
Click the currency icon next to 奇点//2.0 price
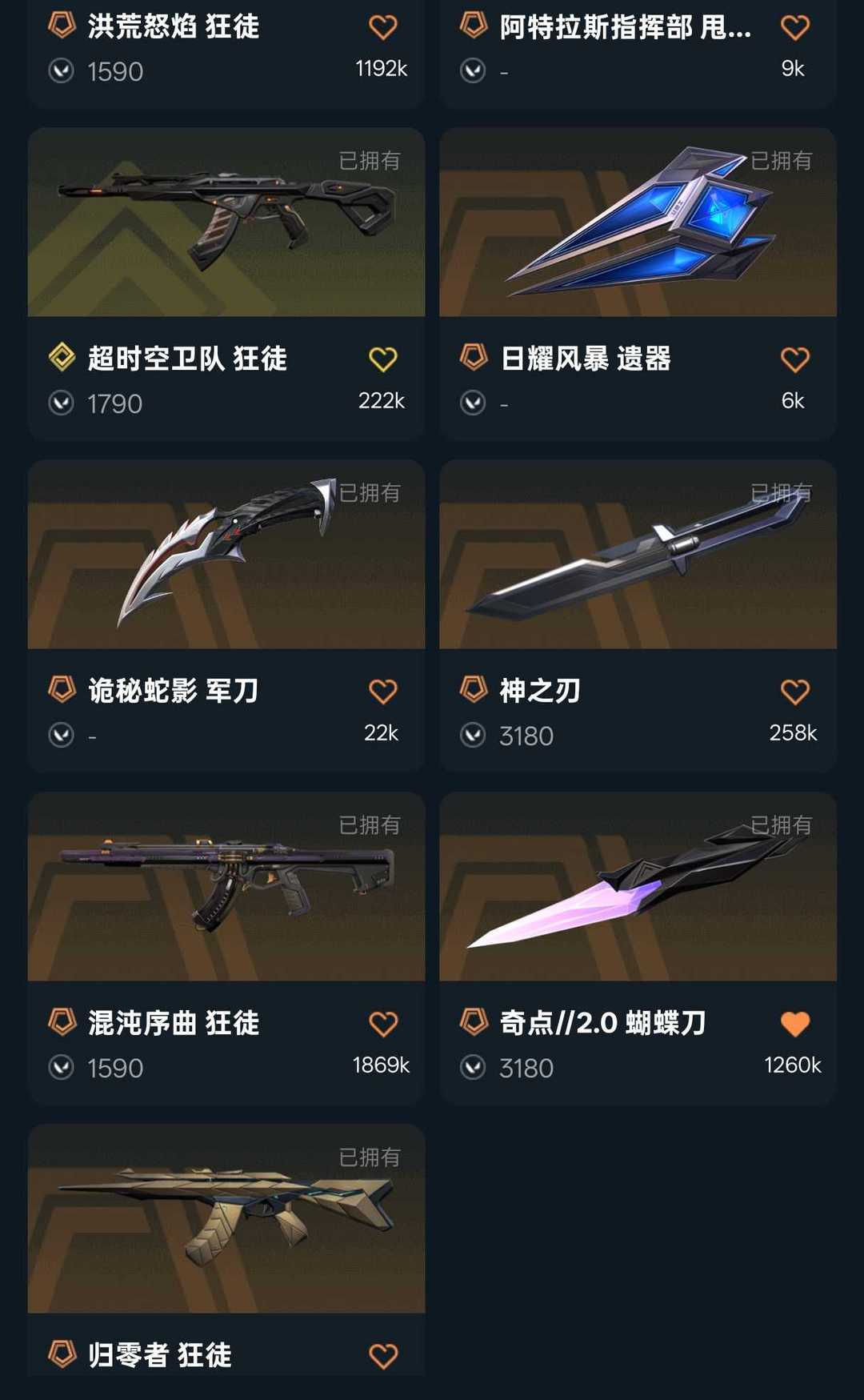tap(472, 1068)
